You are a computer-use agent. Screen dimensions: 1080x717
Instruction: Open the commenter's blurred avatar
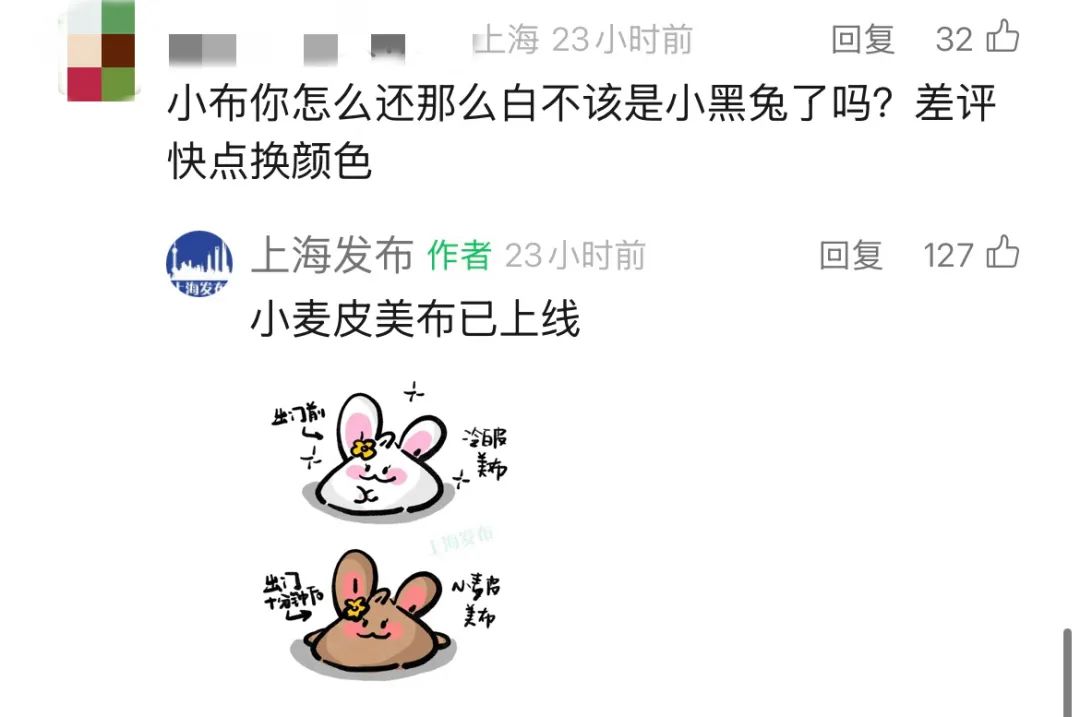[100, 50]
